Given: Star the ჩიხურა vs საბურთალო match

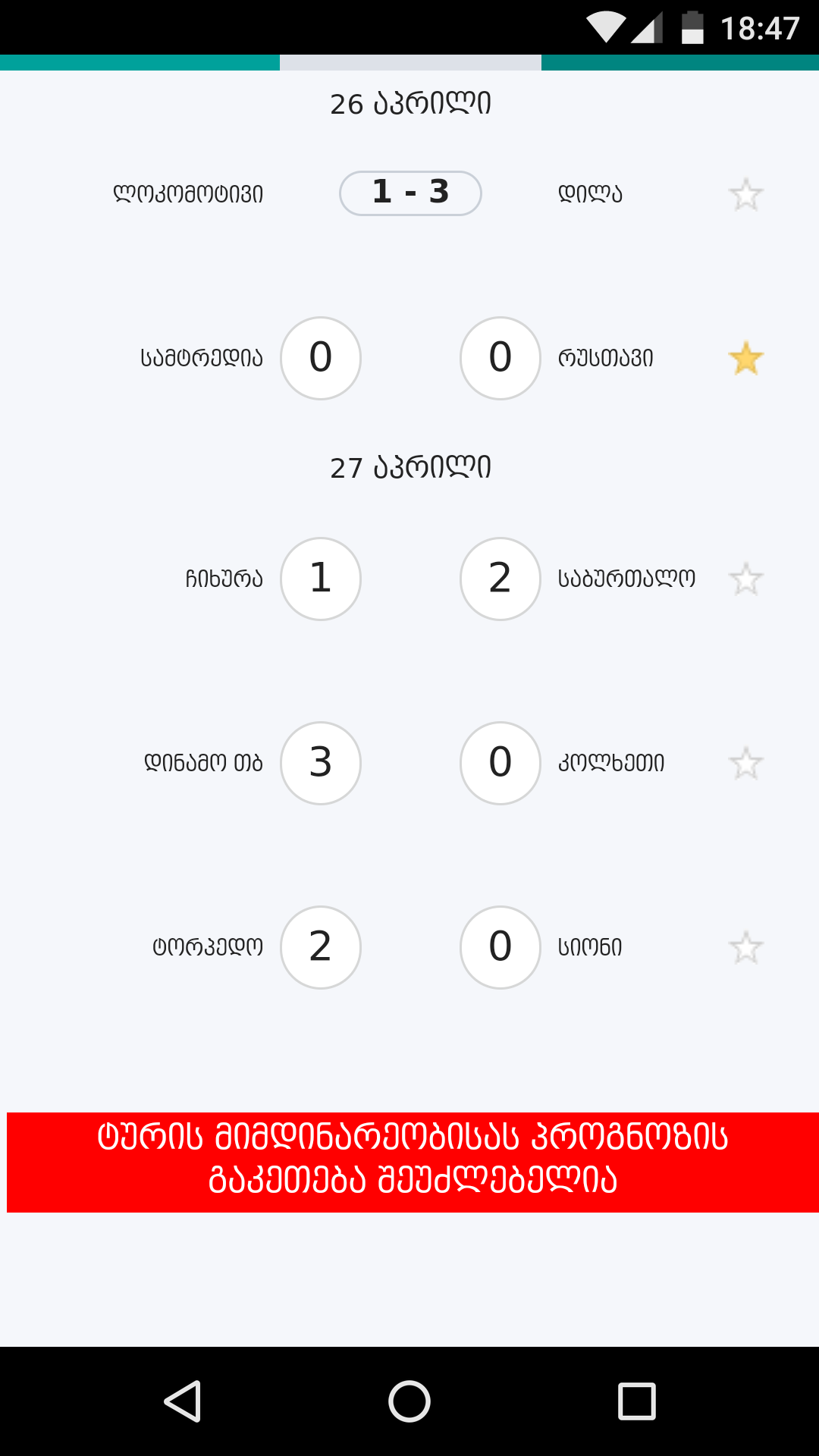Looking at the screenshot, I should [x=746, y=579].
